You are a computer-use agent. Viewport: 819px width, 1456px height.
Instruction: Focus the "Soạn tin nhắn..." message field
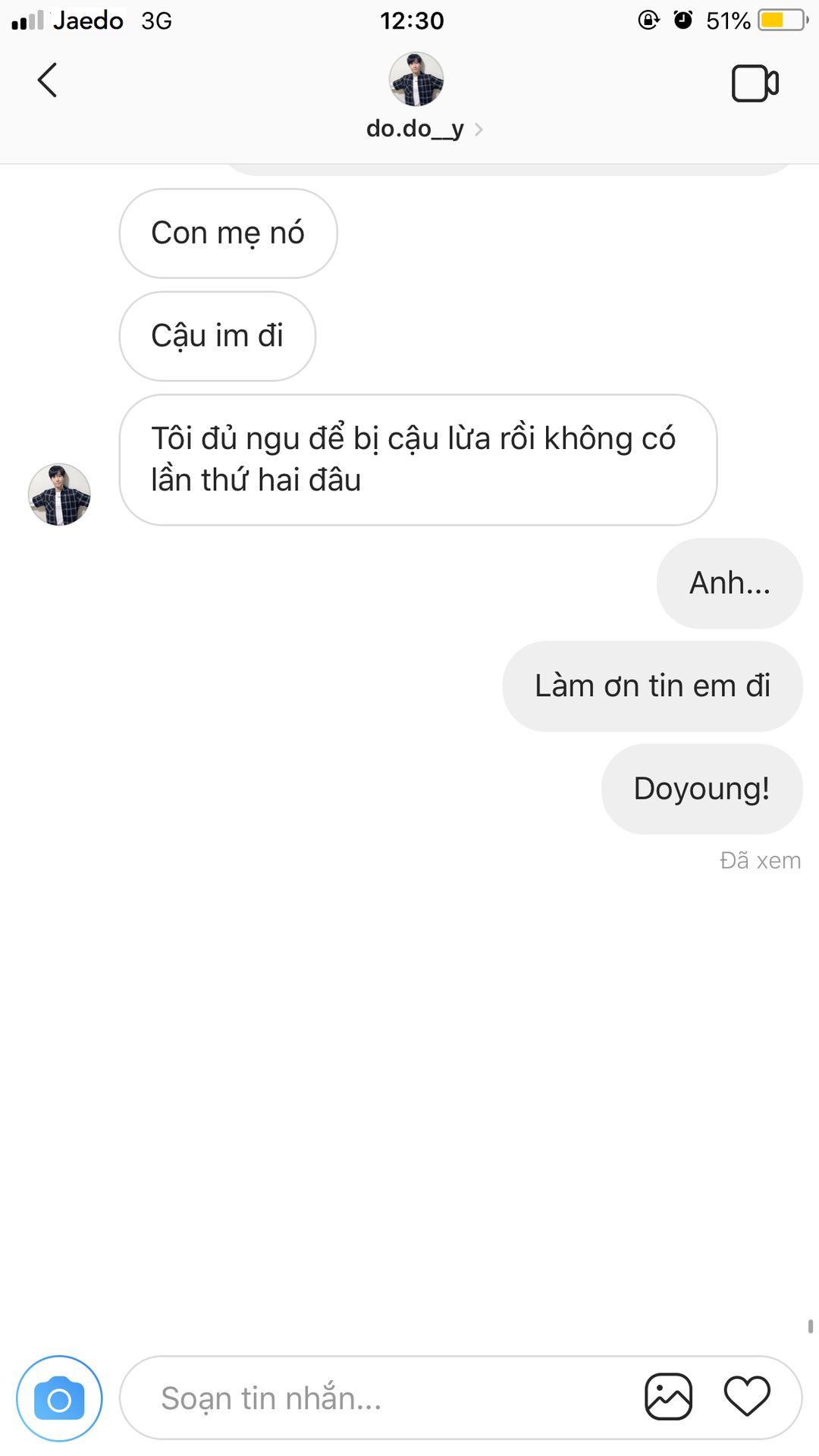379,1398
